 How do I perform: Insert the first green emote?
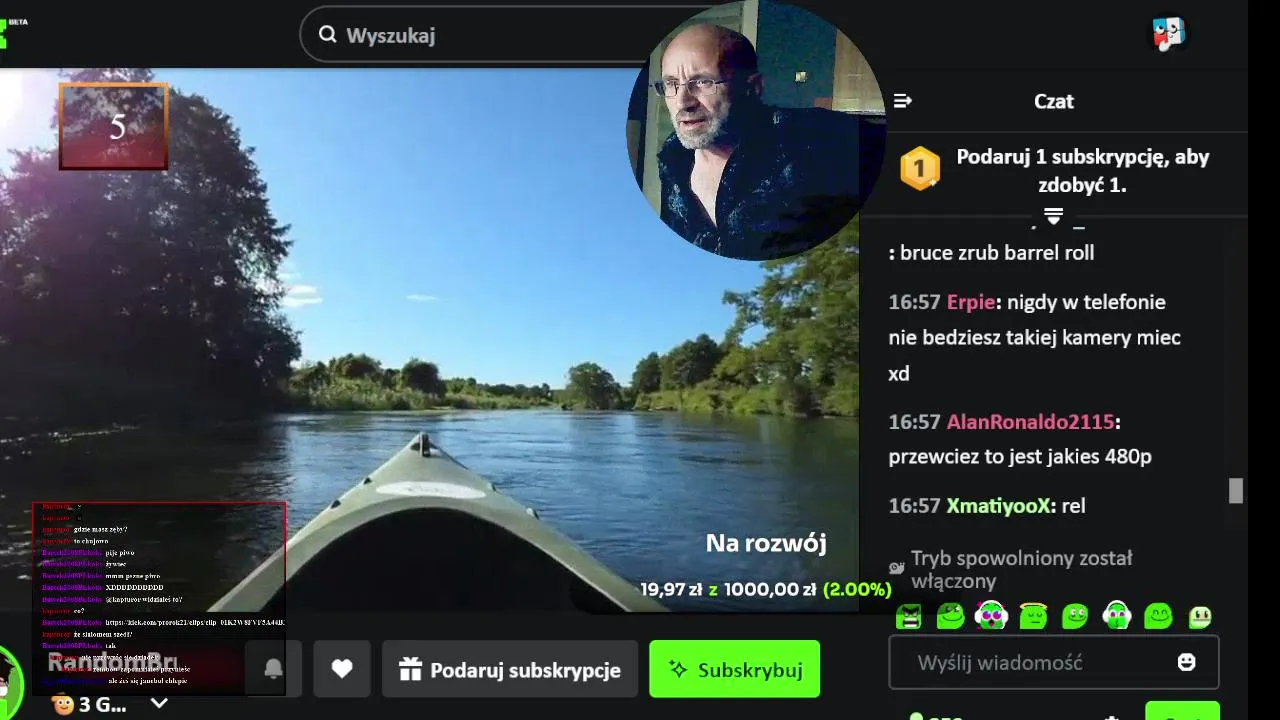[909, 616]
